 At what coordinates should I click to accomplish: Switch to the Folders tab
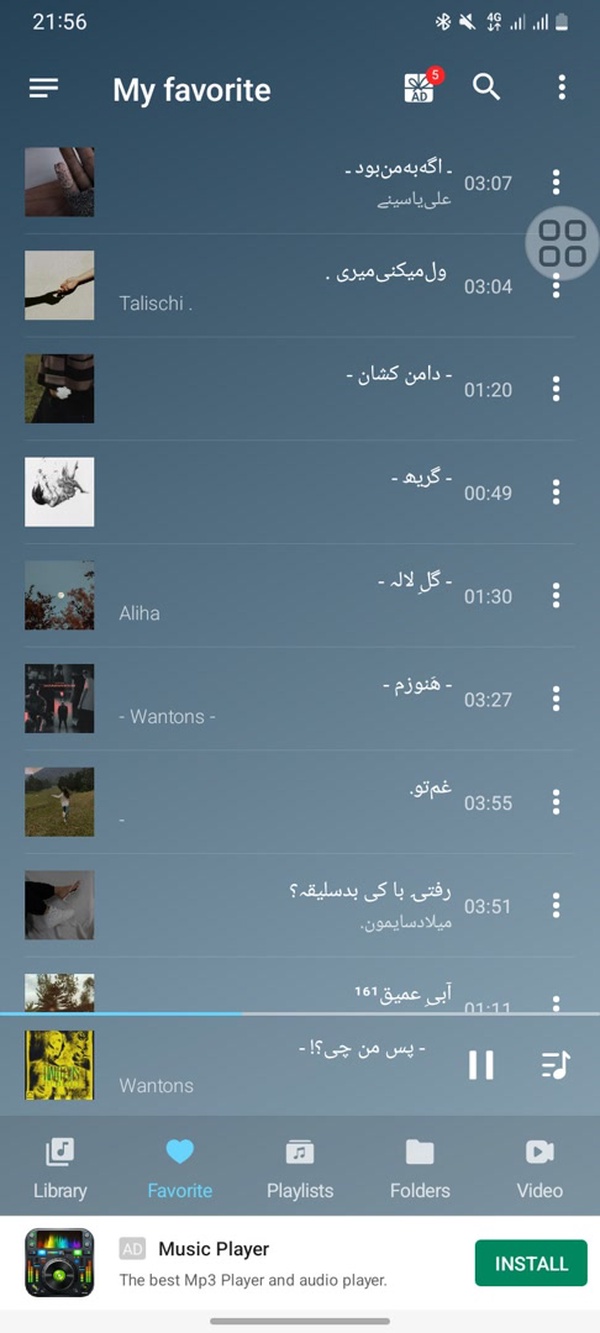coord(420,1168)
